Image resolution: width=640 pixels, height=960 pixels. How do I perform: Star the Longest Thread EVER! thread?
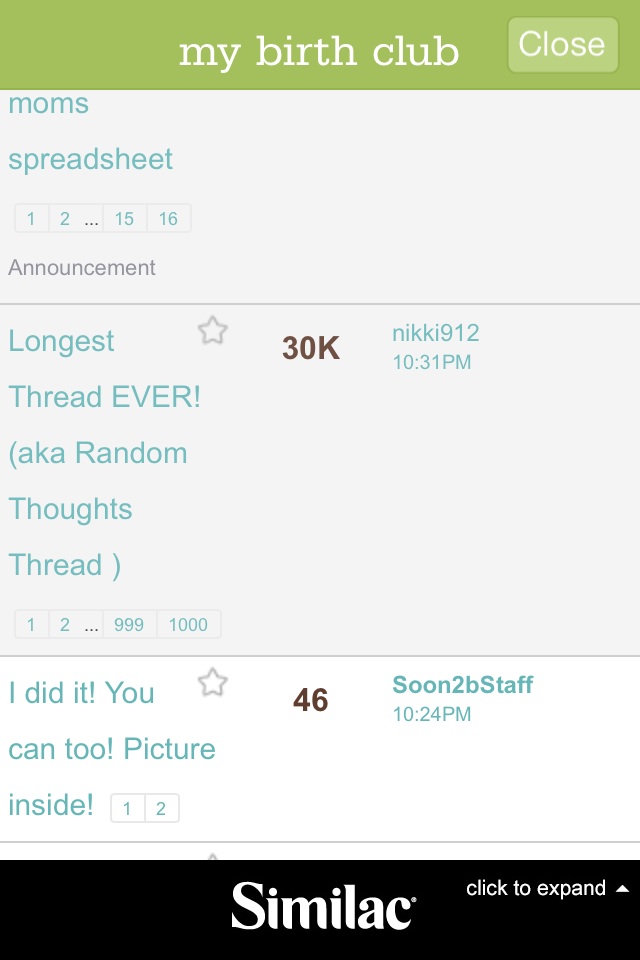click(x=212, y=331)
